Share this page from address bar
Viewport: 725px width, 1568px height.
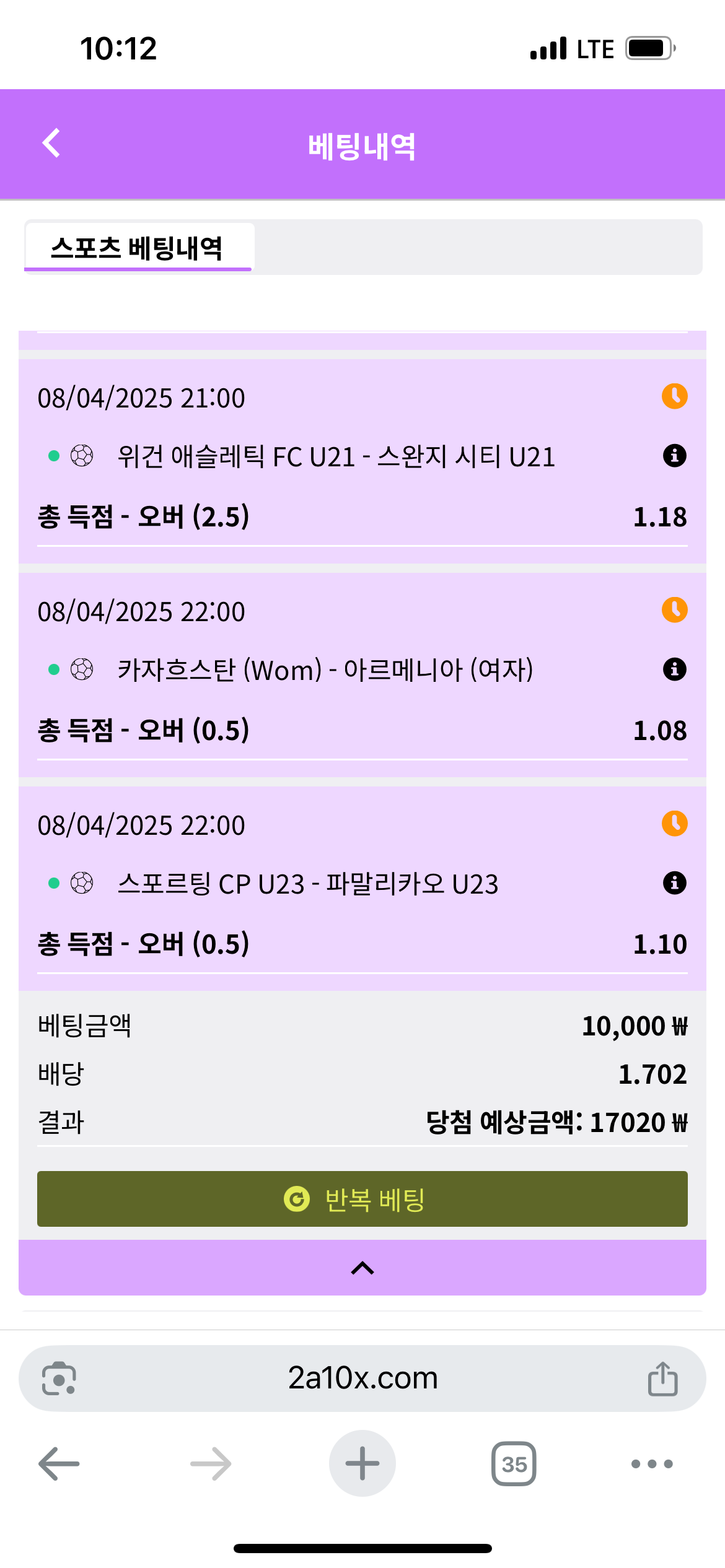coord(662,1379)
